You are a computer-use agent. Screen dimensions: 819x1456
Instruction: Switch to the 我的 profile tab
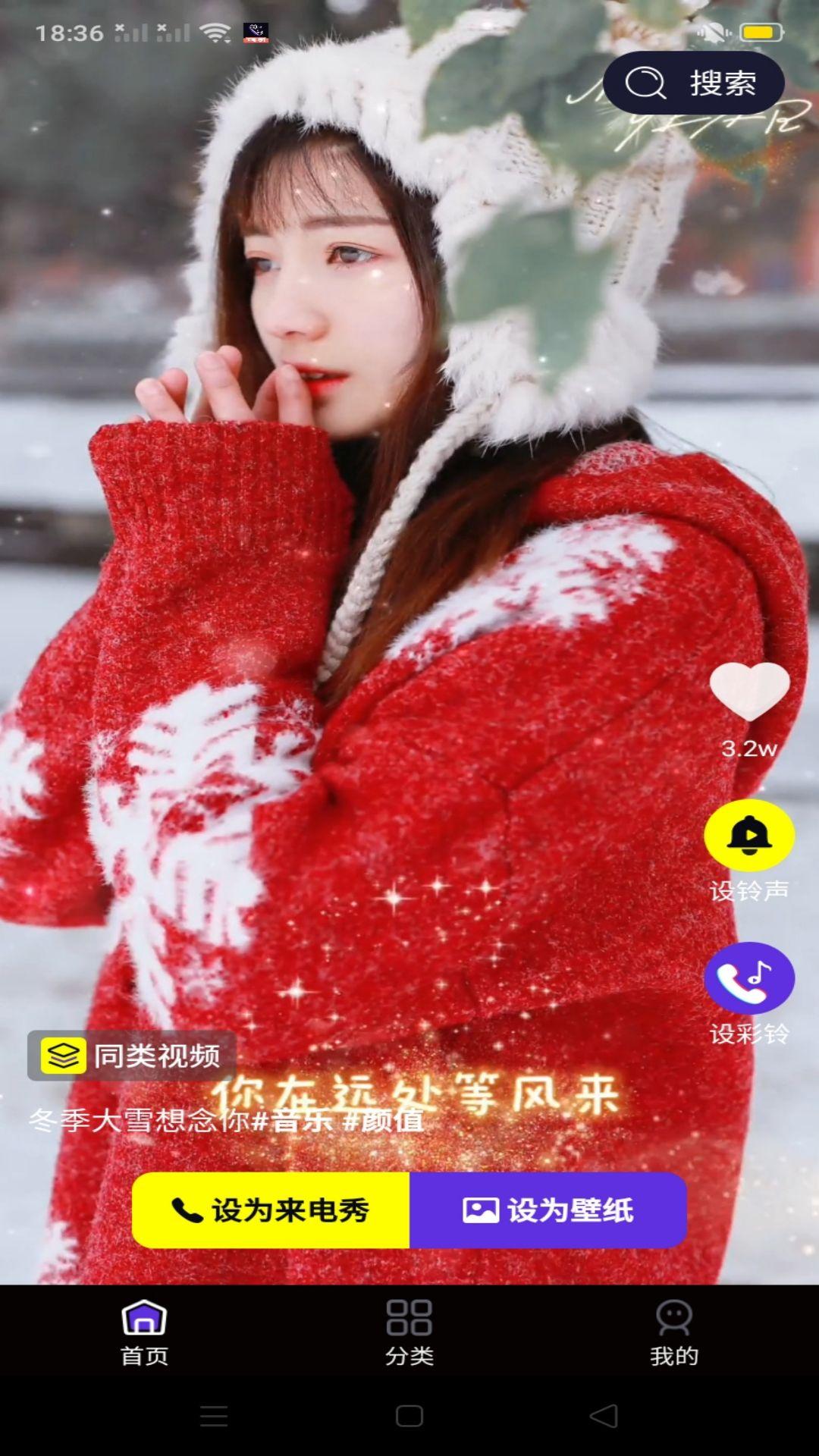click(x=673, y=1332)
